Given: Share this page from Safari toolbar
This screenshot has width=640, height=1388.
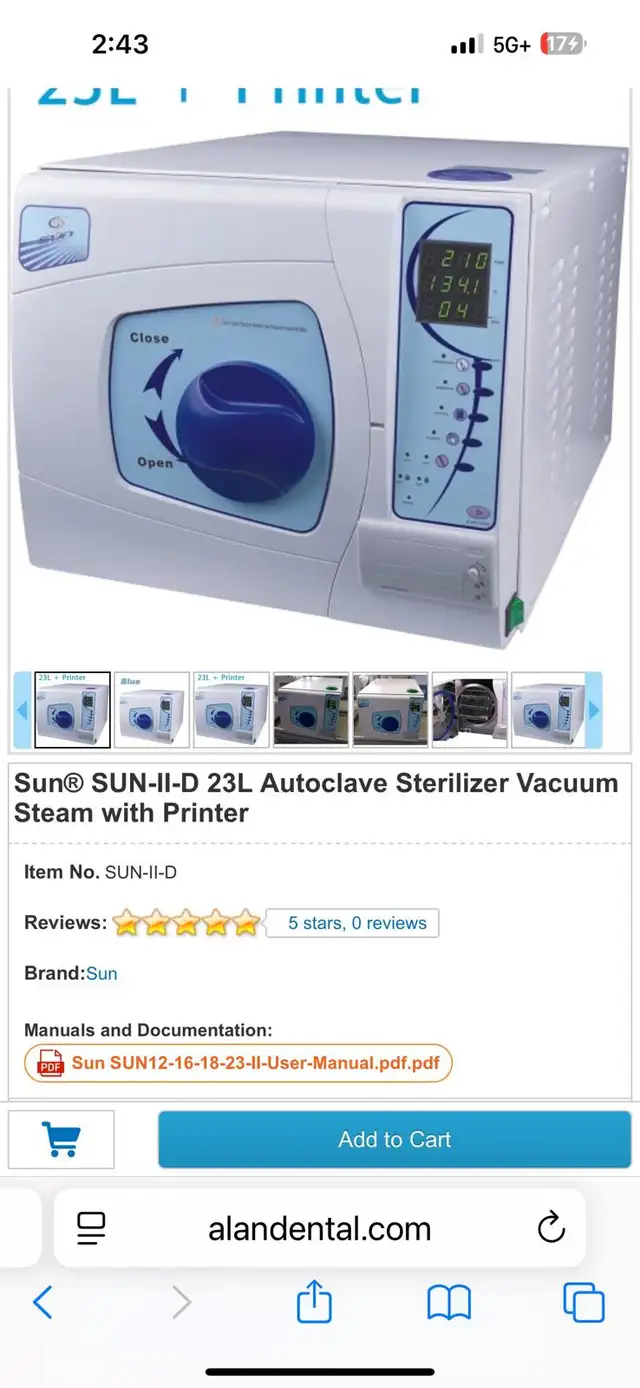Looking at the screenshot, I should (x=314, y=1302).
